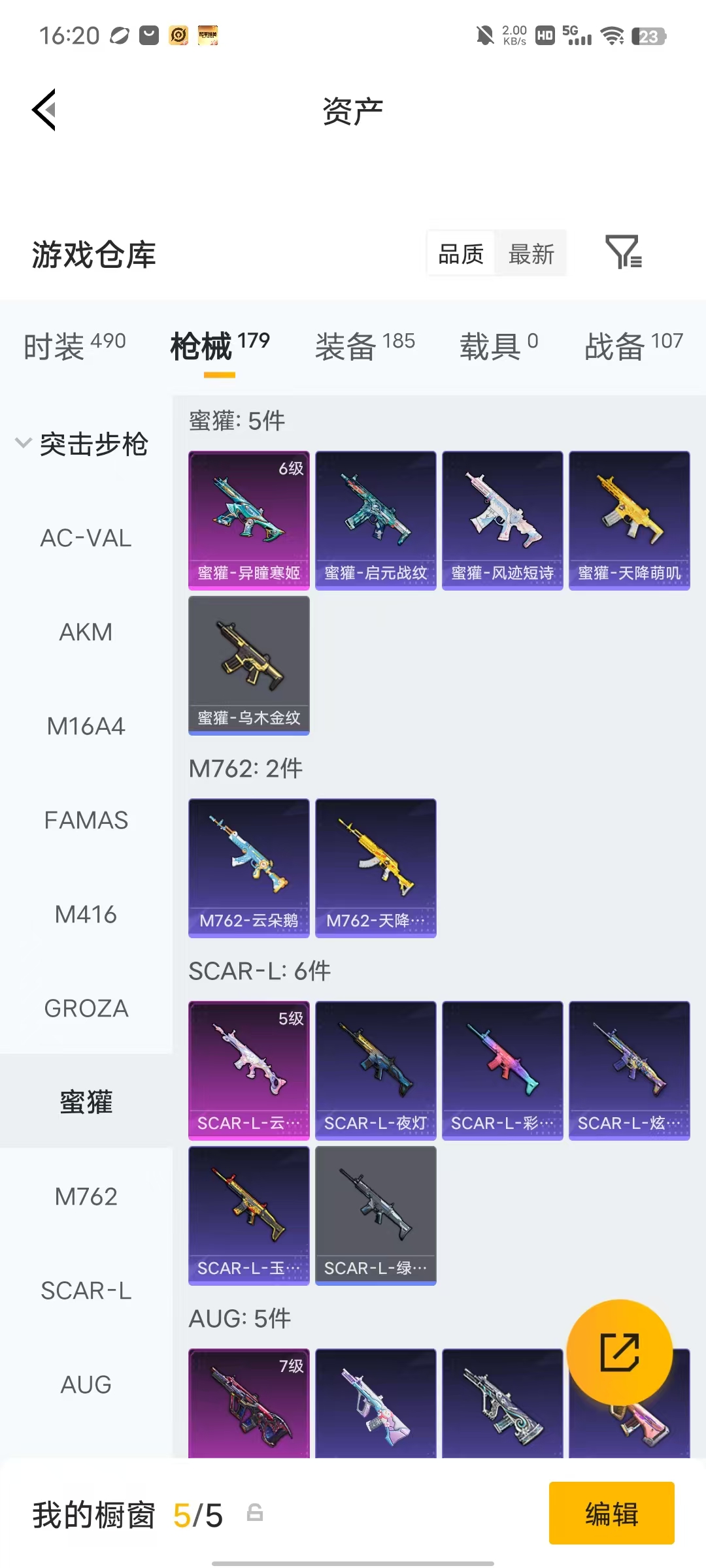Select AKM in the weapon list

point(86,632)
